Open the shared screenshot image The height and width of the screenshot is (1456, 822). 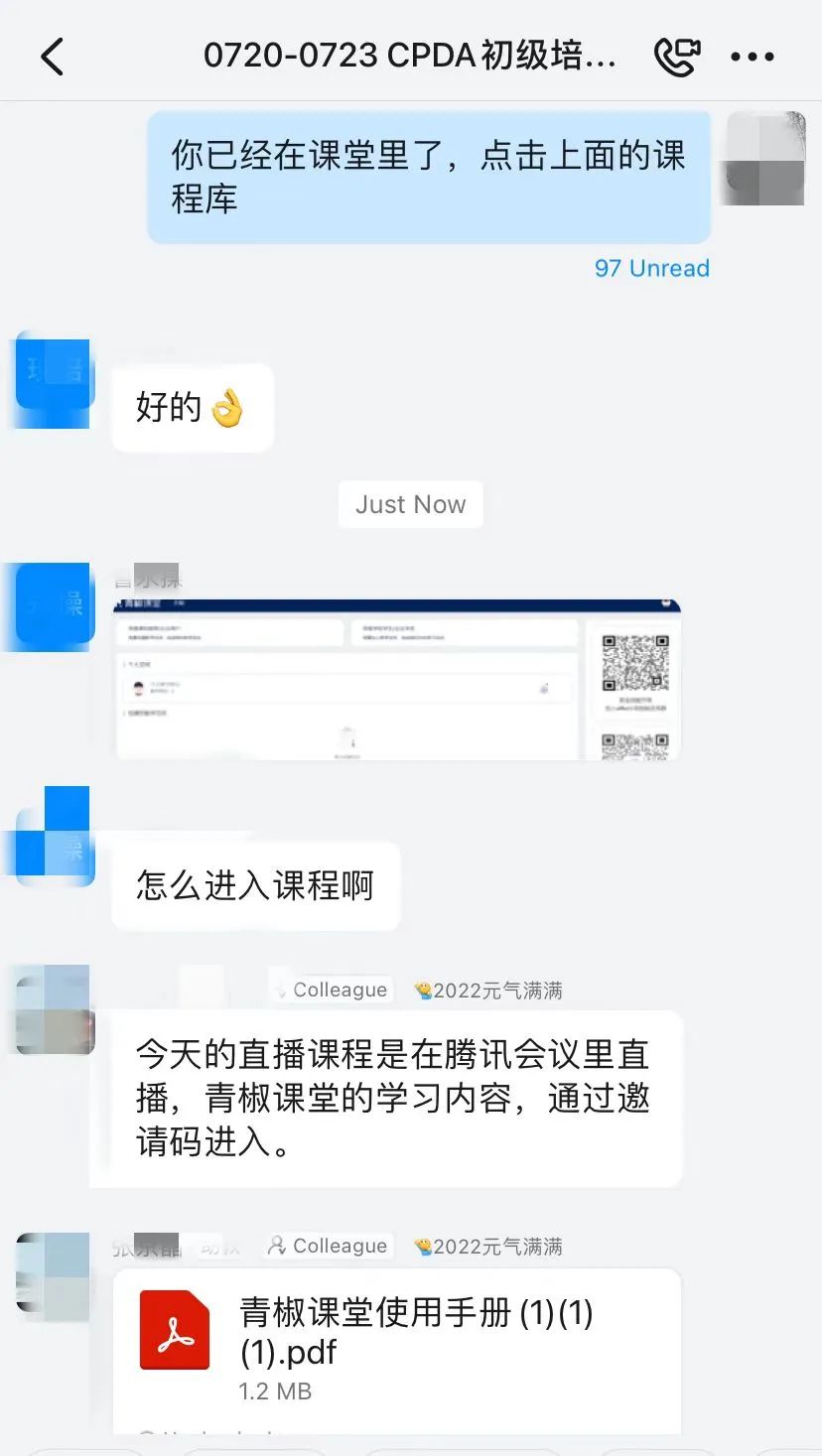(x=396, y=679)
